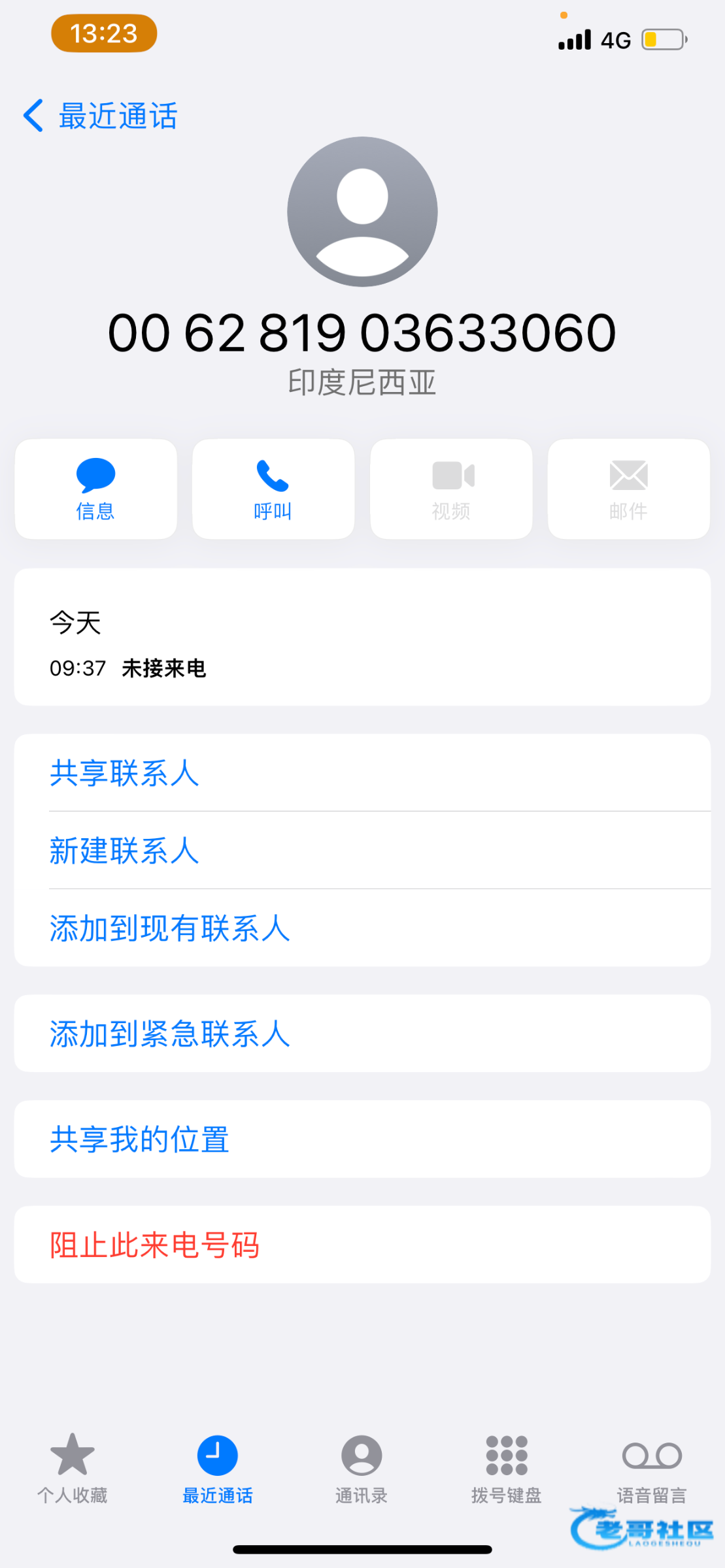Send a message via 信息 button
The image size is (725, 1568).
[x=96, y=489]
